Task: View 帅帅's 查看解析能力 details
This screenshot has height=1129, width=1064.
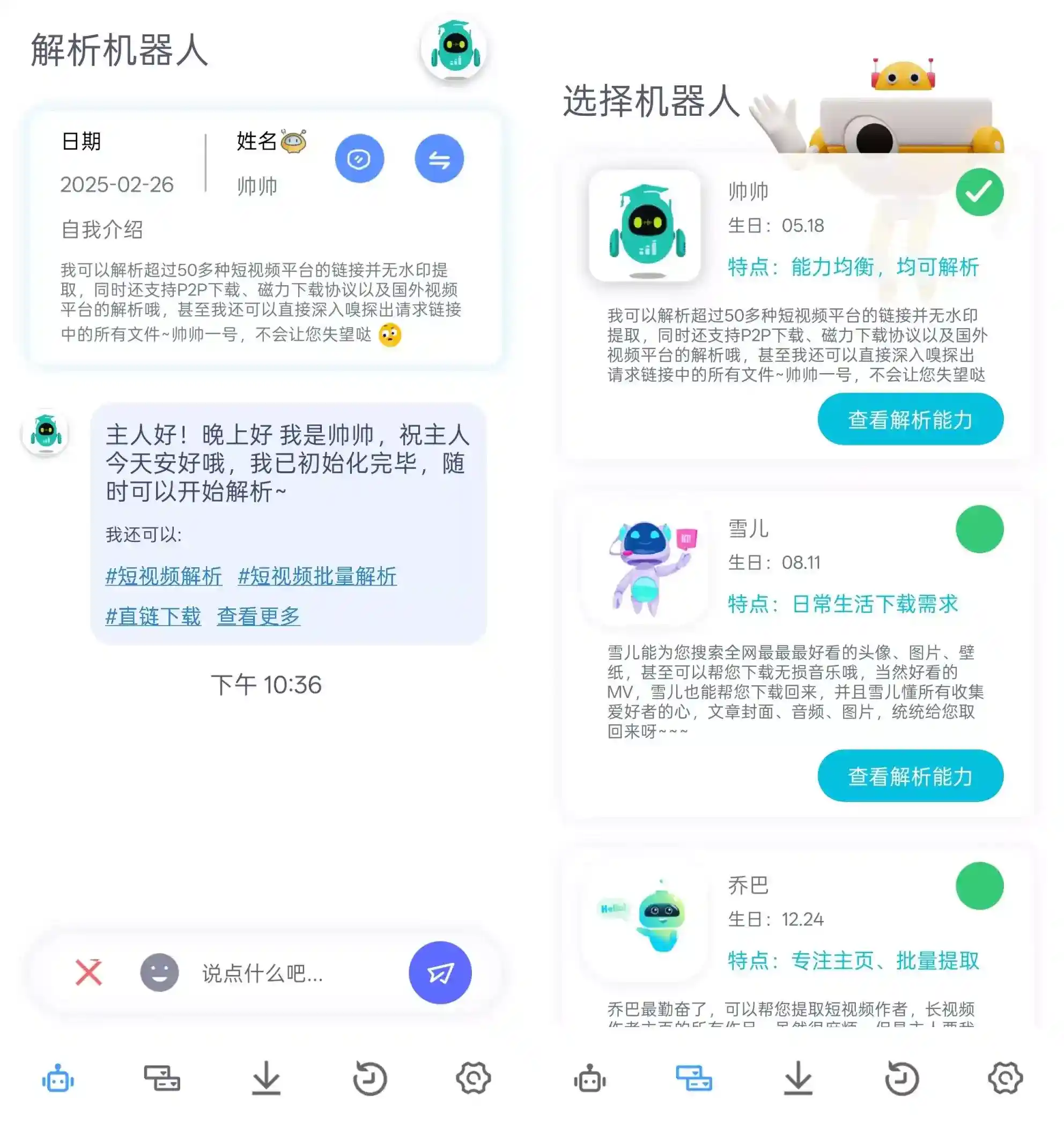Action: (910, 419)
